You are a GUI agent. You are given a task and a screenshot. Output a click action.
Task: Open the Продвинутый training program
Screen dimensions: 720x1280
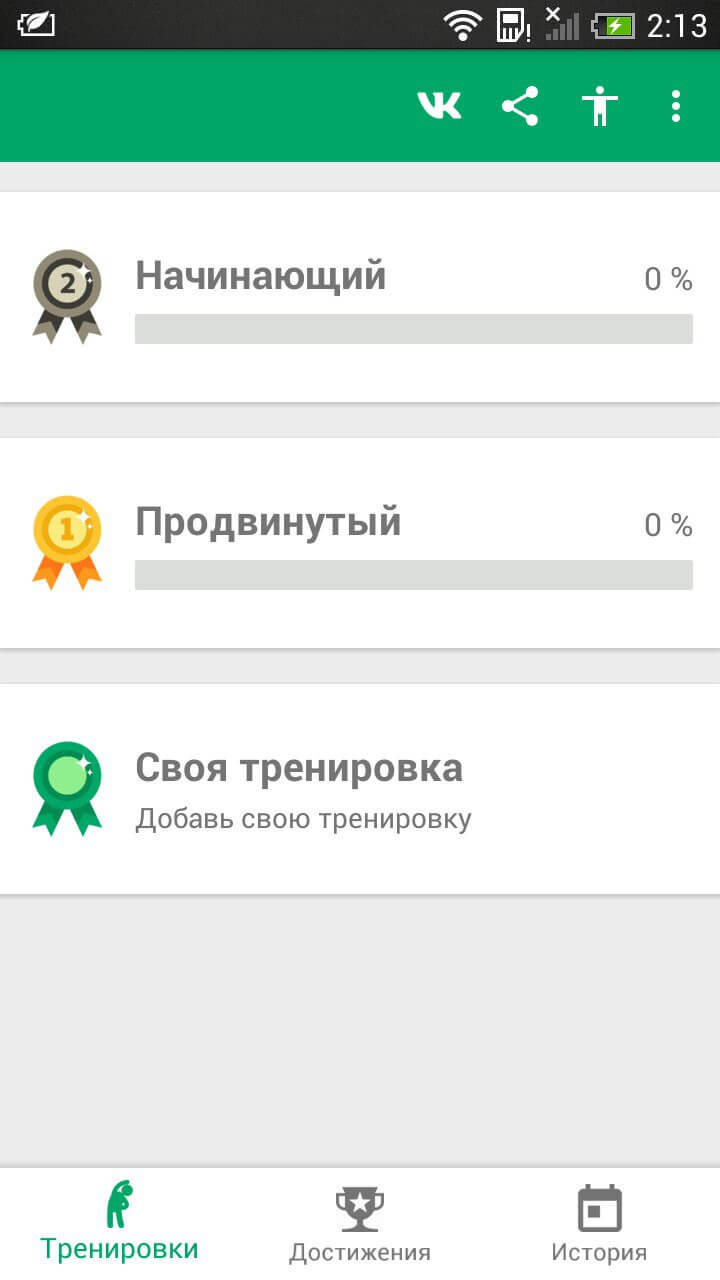click(x=360, y=543)
